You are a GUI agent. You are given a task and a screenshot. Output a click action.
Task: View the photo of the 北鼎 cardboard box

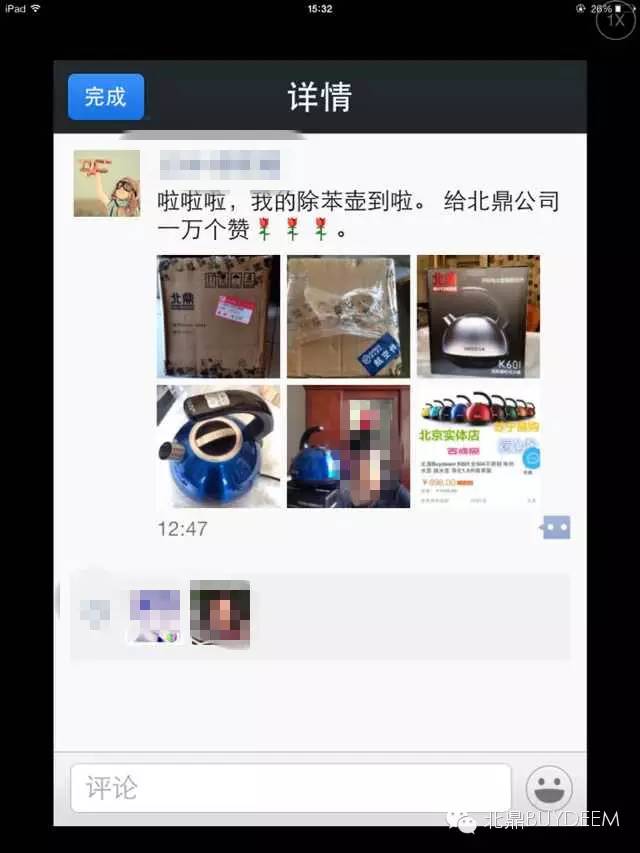218,316
